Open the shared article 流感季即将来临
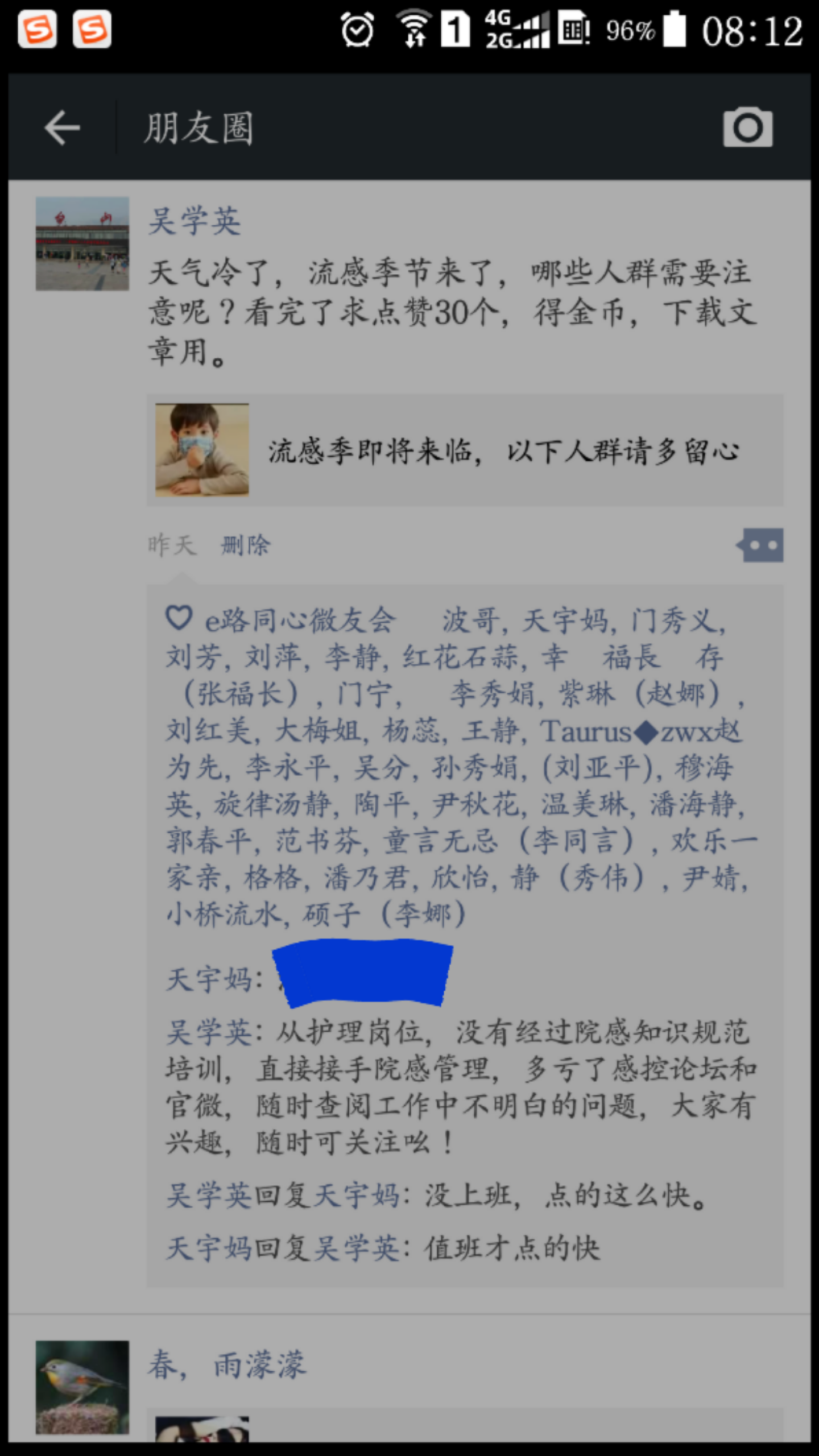The width and height of the screenshot is (819, 1456). (464, 450)
